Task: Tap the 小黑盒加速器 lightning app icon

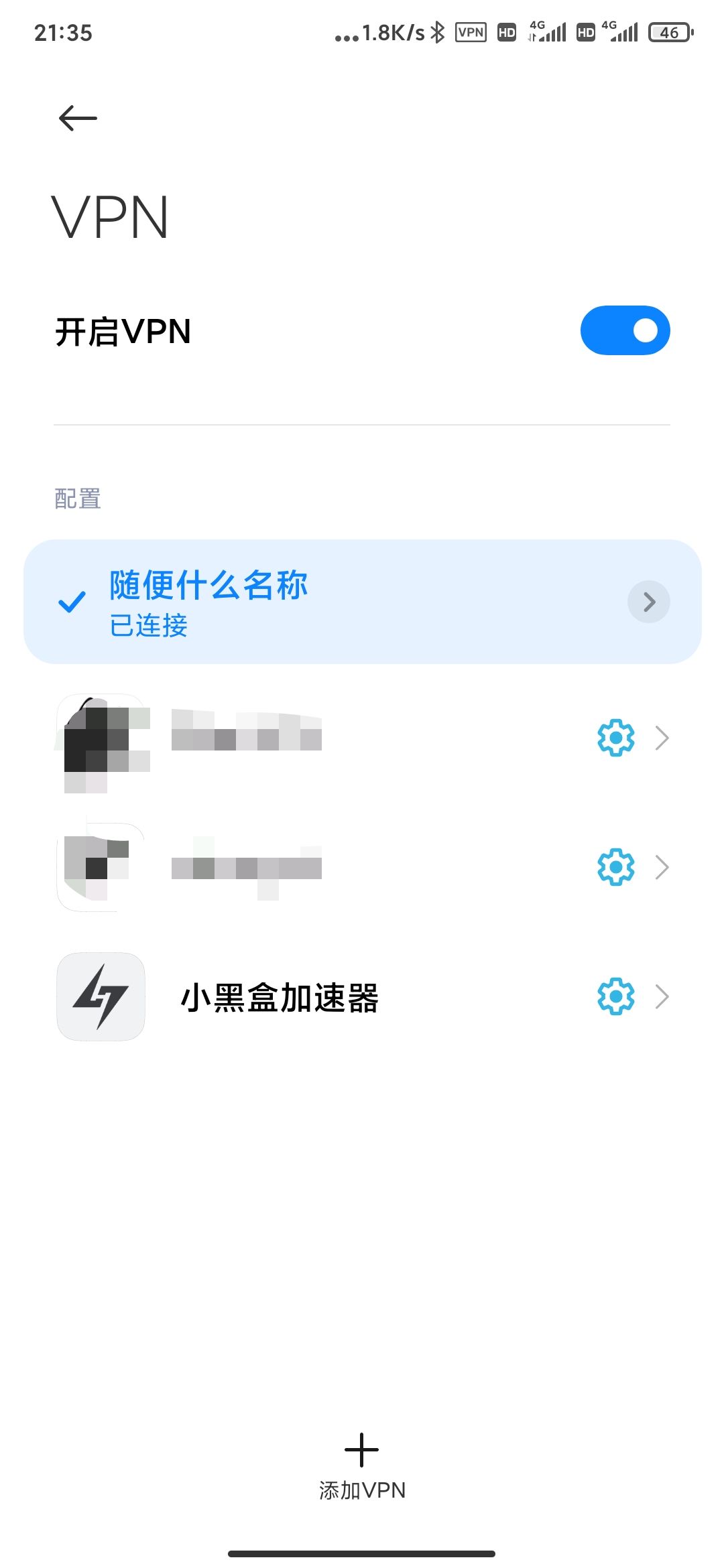Action: pos(101,996)
